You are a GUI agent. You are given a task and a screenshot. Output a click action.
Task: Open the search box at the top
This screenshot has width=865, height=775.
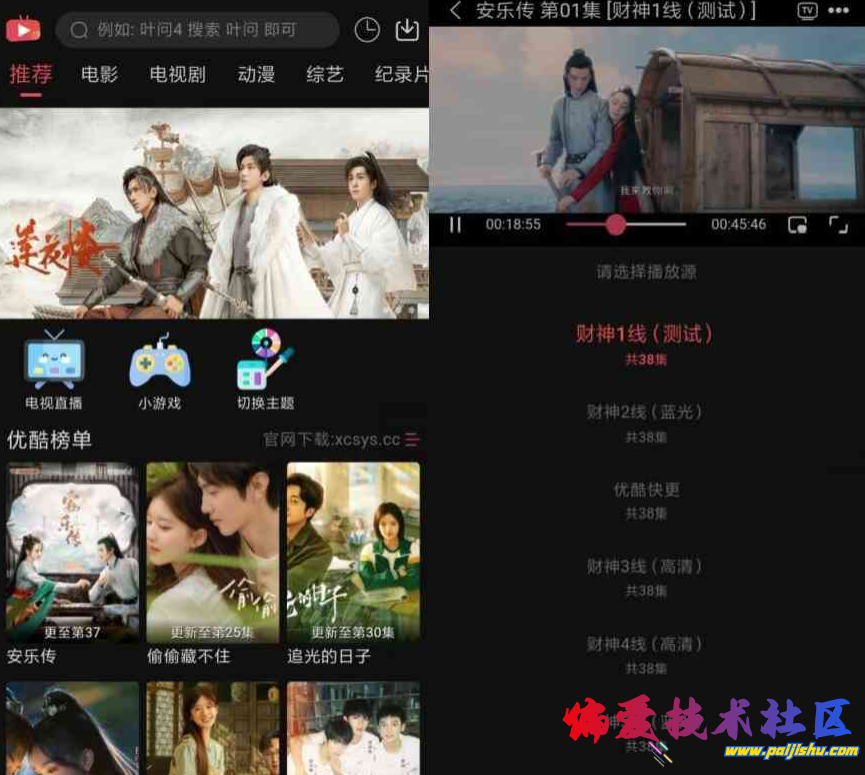(197, 30)
